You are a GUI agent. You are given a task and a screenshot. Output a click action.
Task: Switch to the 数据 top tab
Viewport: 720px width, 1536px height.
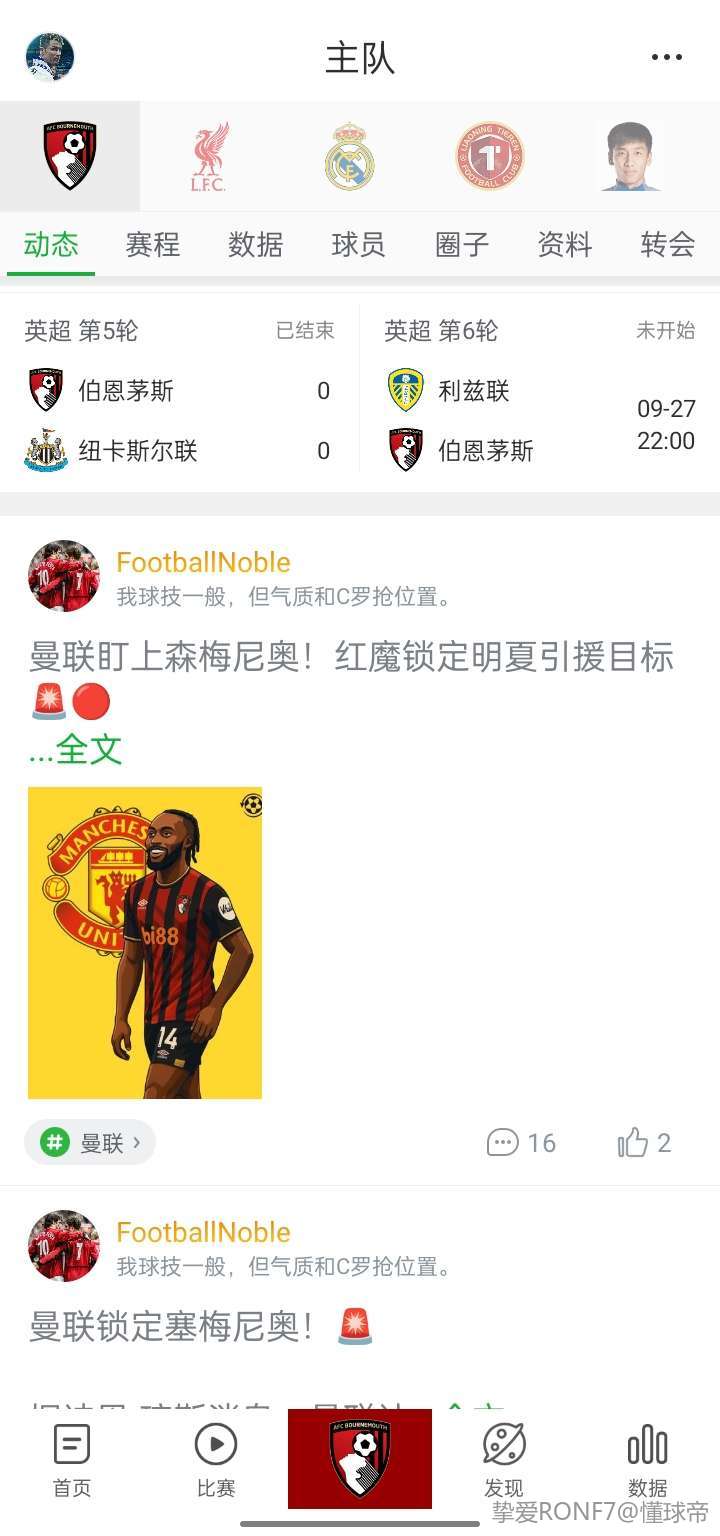(255, 245)
